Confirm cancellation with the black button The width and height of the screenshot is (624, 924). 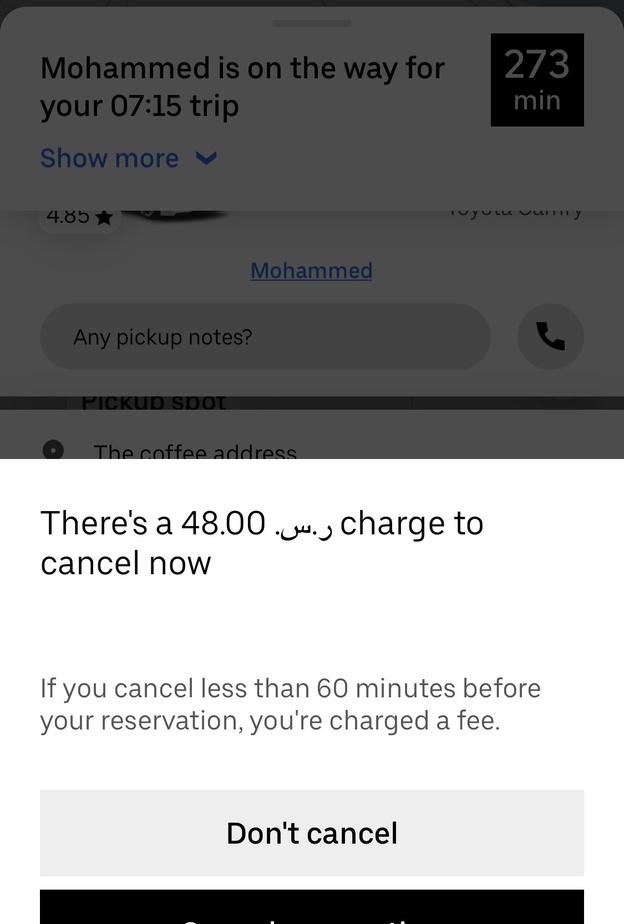click(x=312, y=908)
